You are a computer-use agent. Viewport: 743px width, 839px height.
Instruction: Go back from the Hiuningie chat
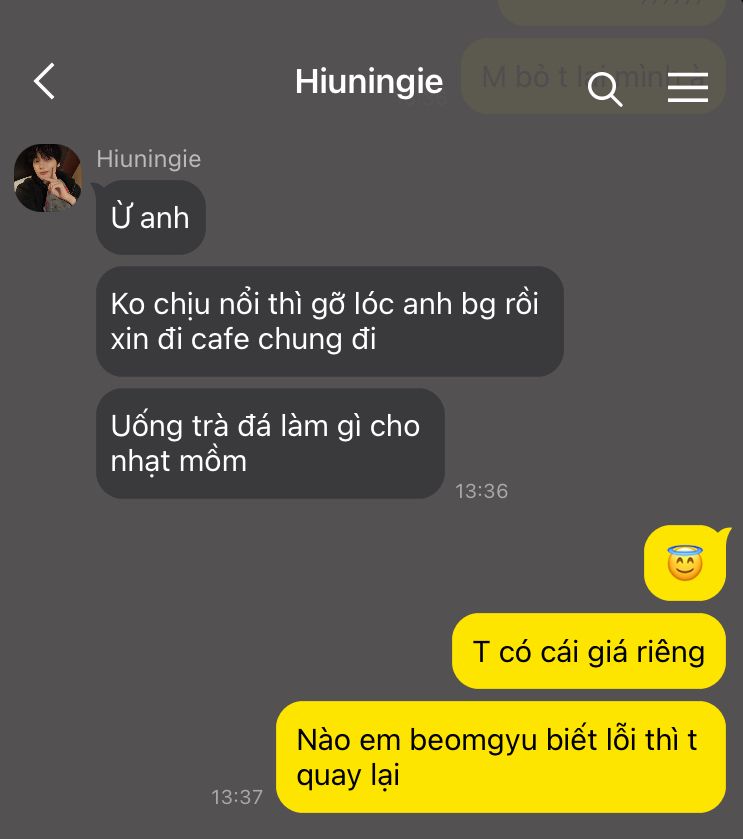pyautogui.click(x=44, y=81)
